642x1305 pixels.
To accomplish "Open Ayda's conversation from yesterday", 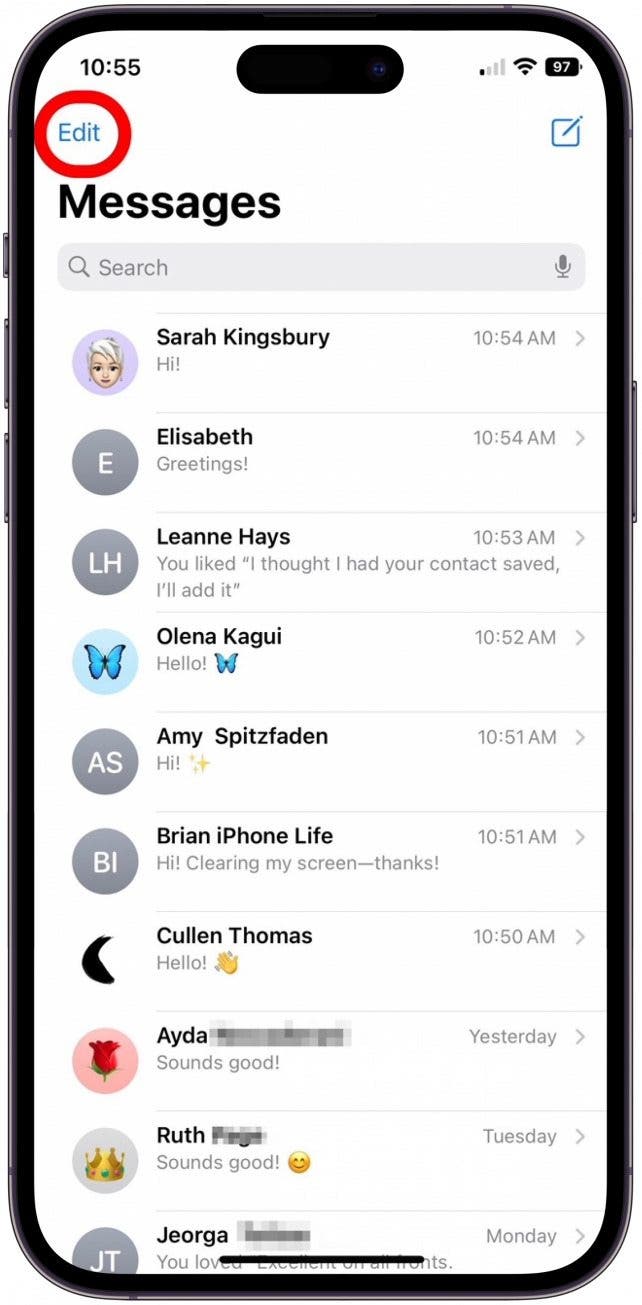I will pos(340,1050).
